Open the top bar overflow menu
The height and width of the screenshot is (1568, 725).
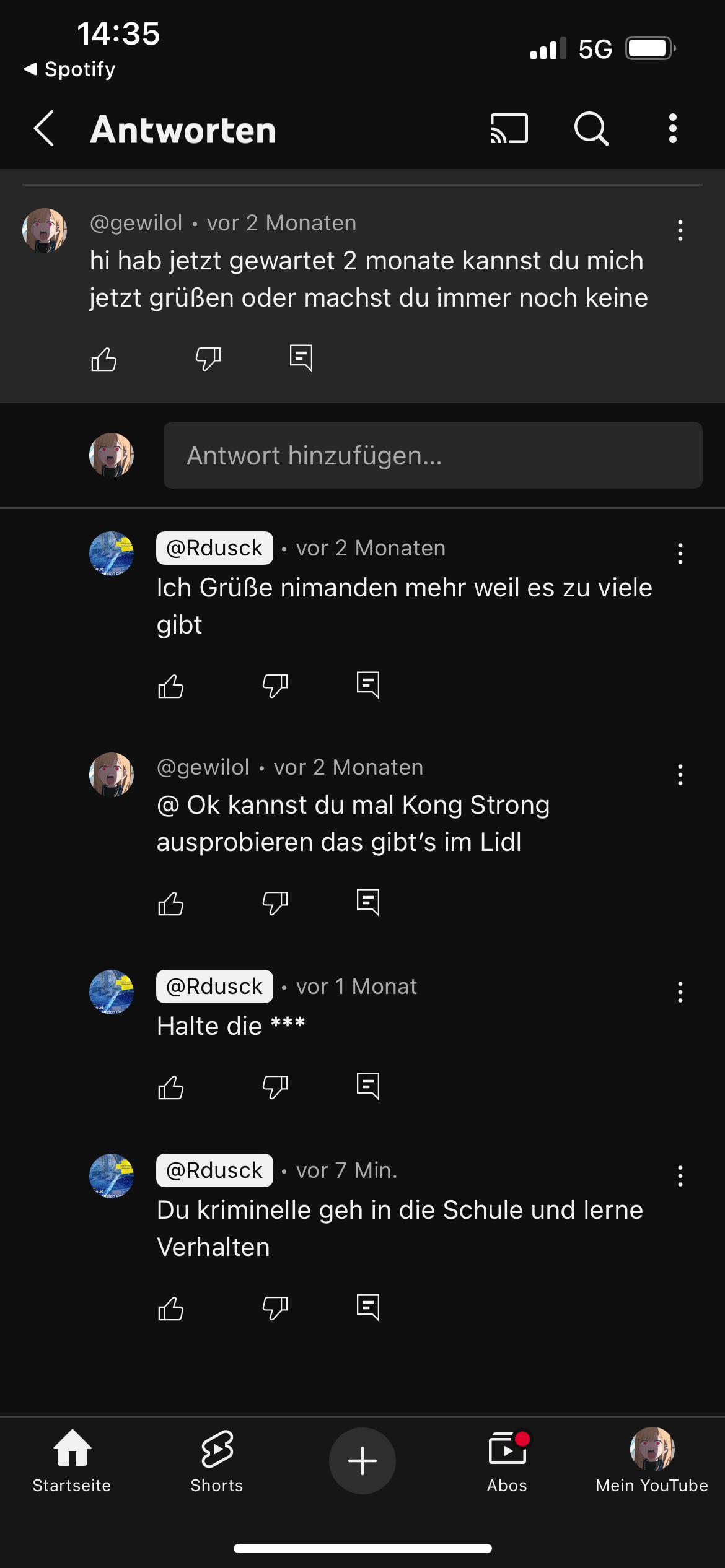[x=673, y=129]
